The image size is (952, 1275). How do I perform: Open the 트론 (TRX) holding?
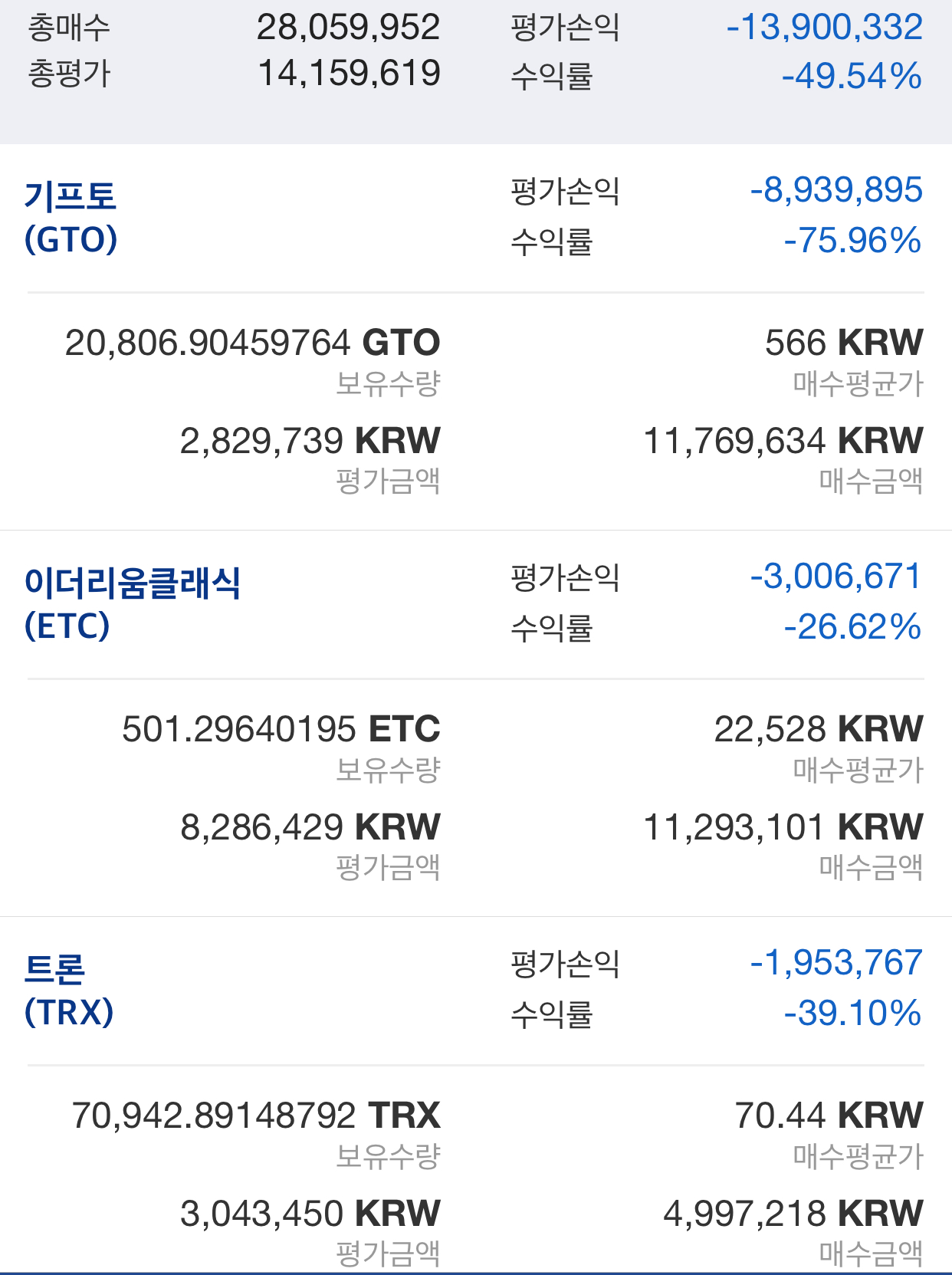(69, 991)
